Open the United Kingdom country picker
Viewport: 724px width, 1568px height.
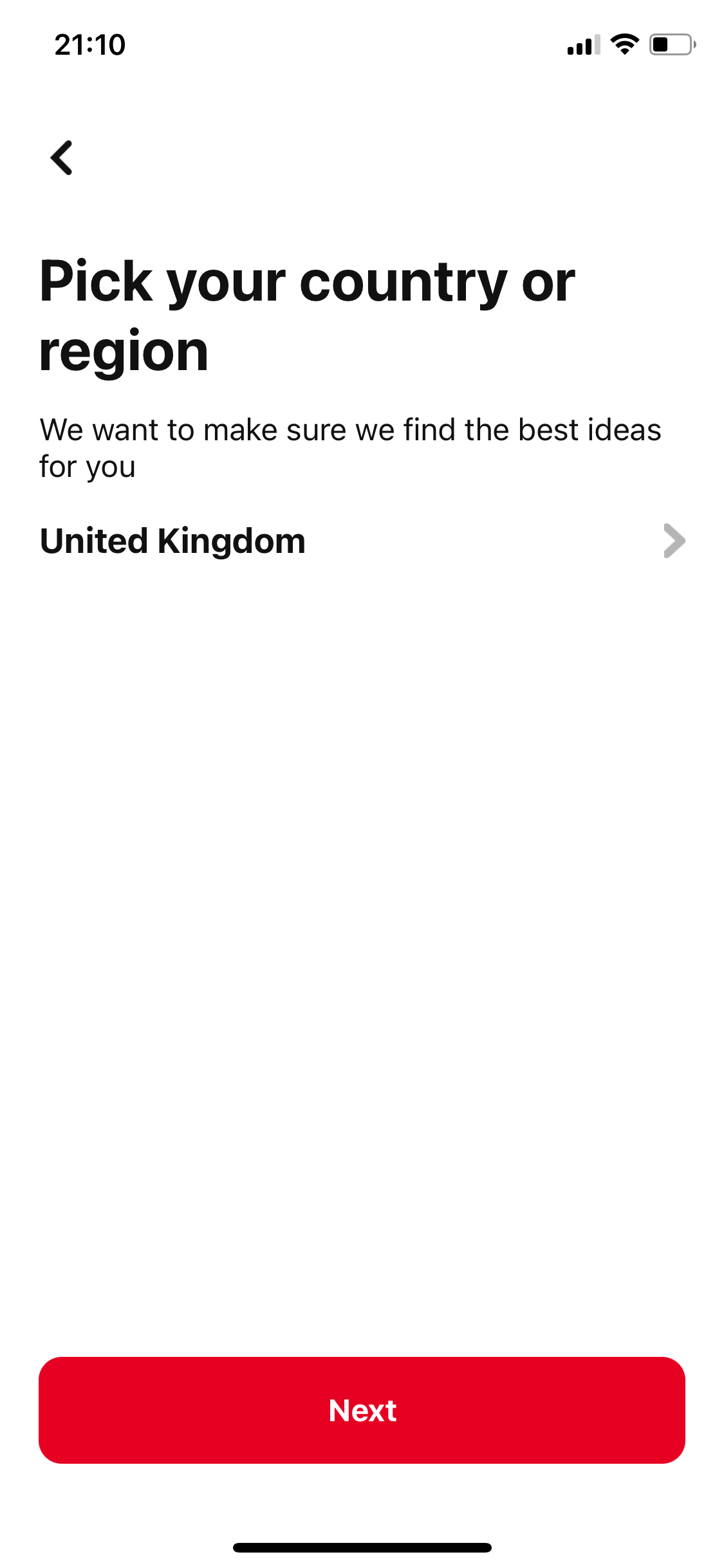pos(362,541)
